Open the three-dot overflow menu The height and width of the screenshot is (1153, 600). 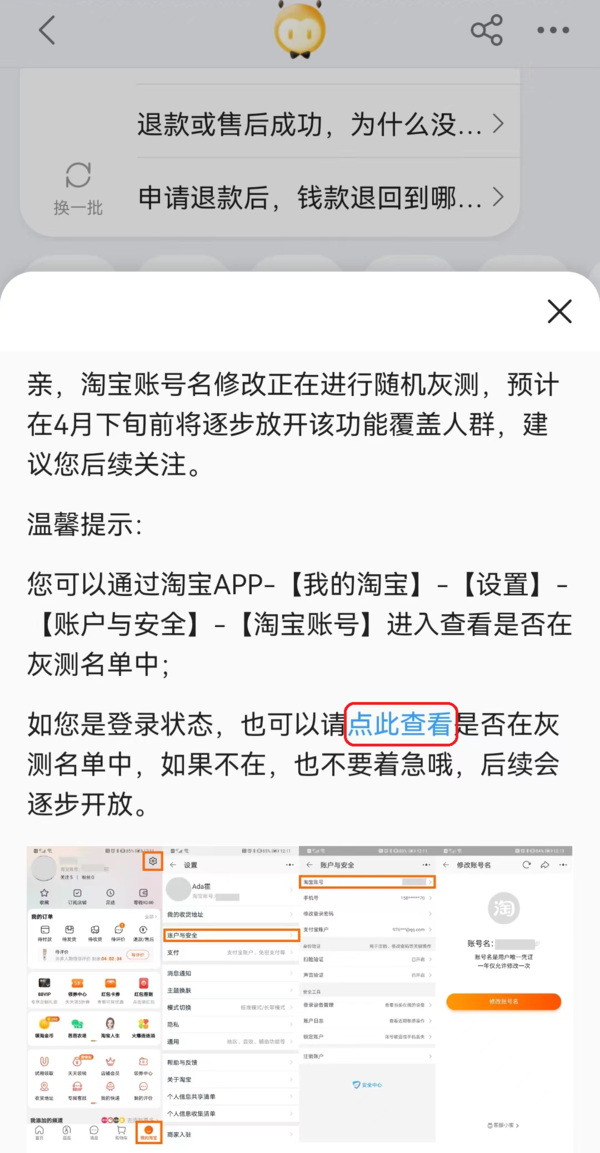552,30
